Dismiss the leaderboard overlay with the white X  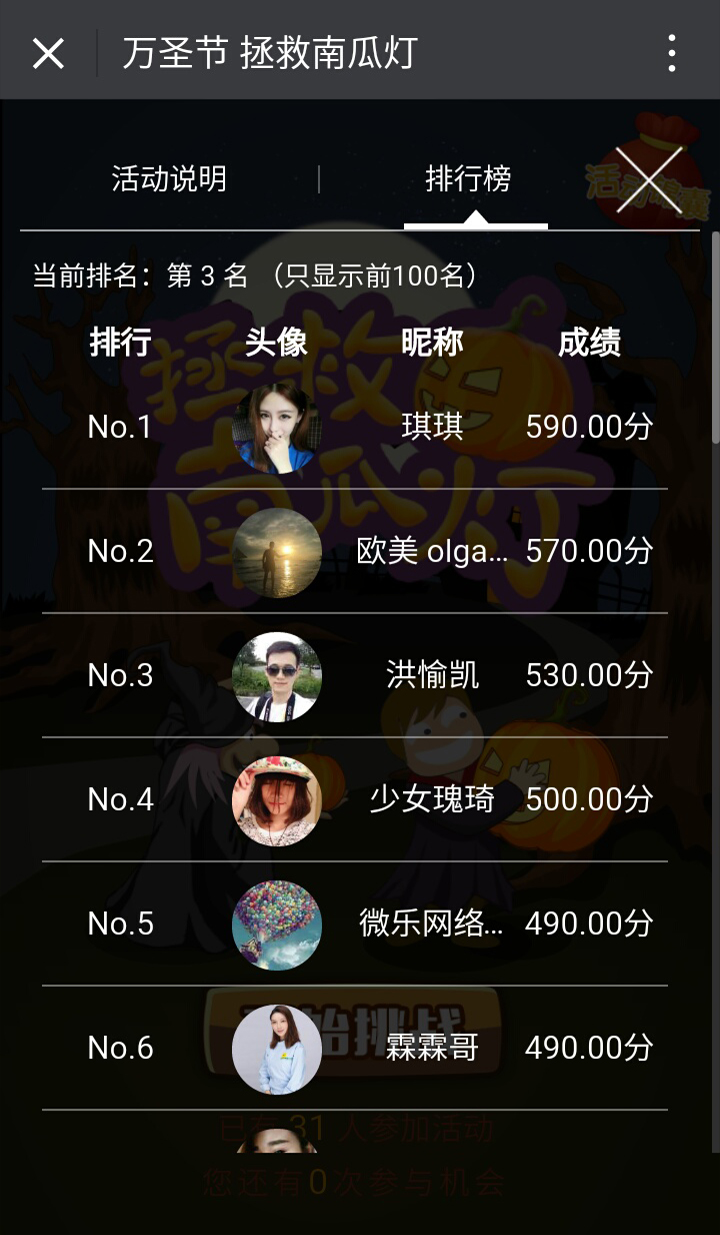[648, 180]
